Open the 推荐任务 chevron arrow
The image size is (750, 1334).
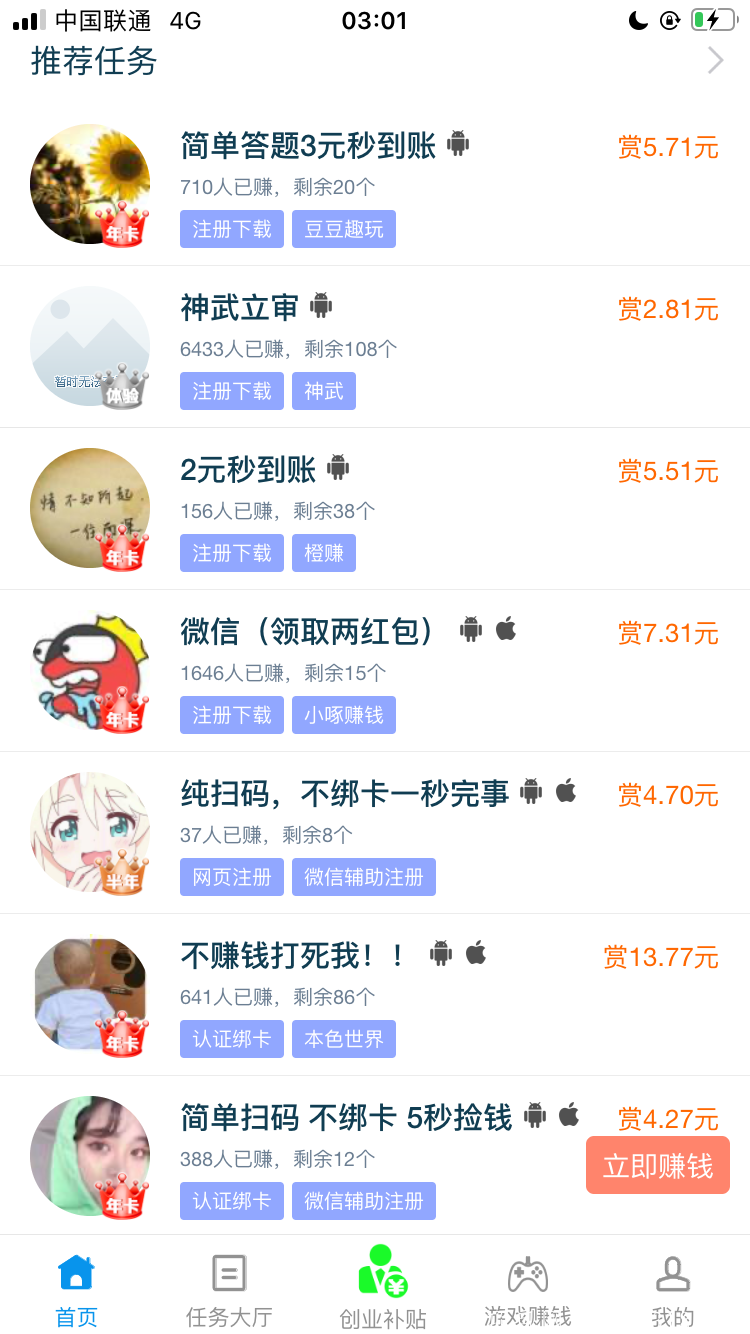tap(715, 61)
